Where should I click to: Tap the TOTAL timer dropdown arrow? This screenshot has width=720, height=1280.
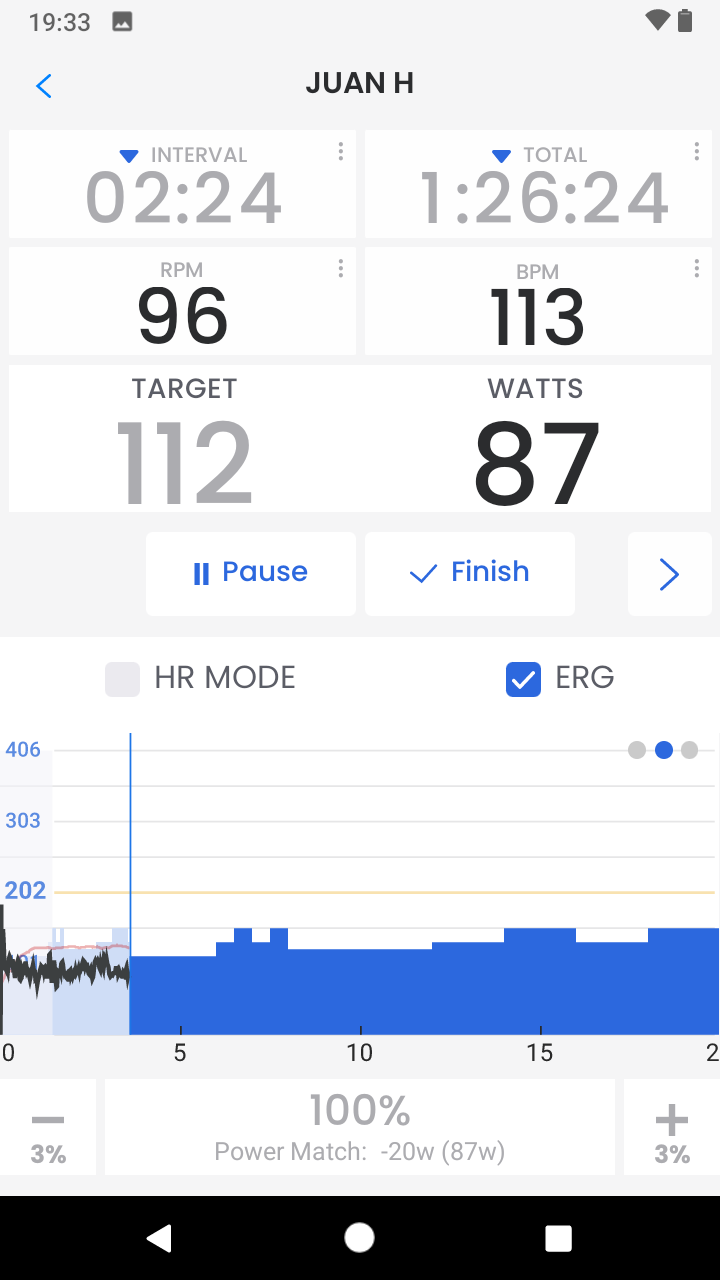click(502, 156)
